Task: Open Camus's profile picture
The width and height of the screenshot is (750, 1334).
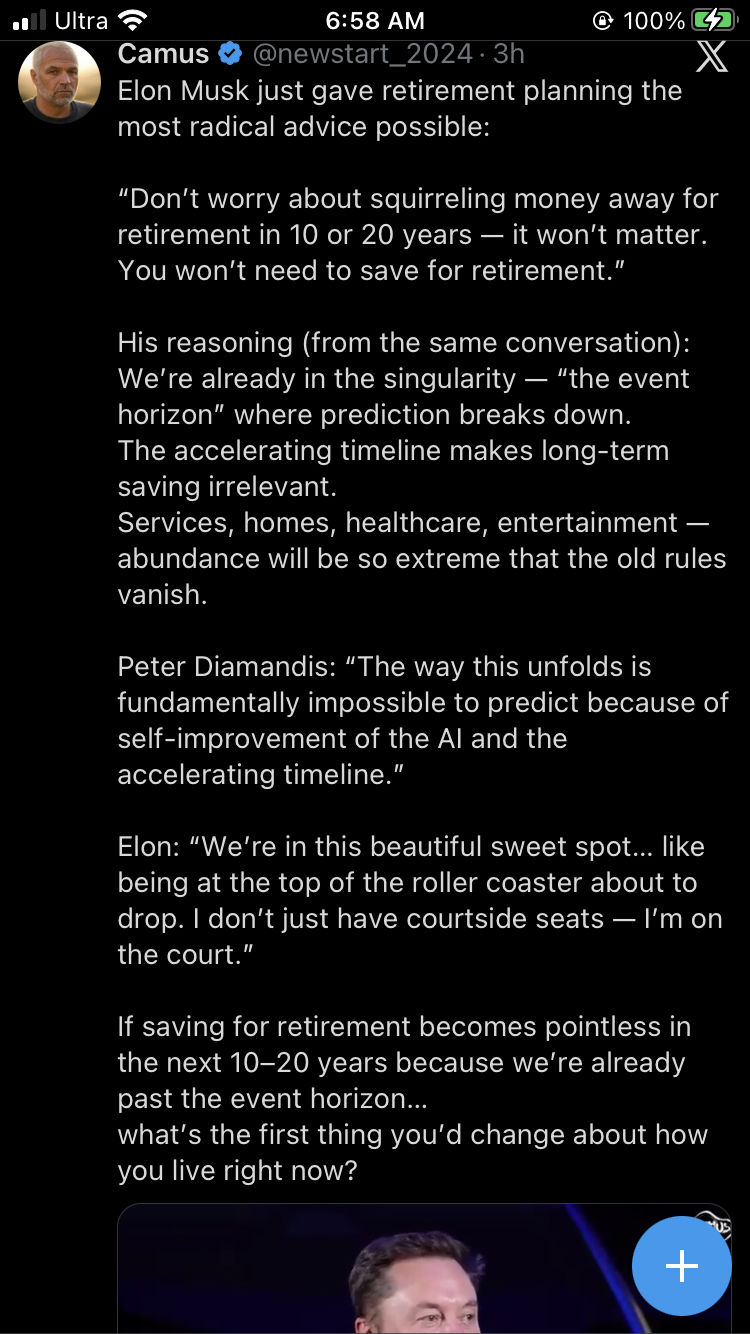Action: coord(59,82)
